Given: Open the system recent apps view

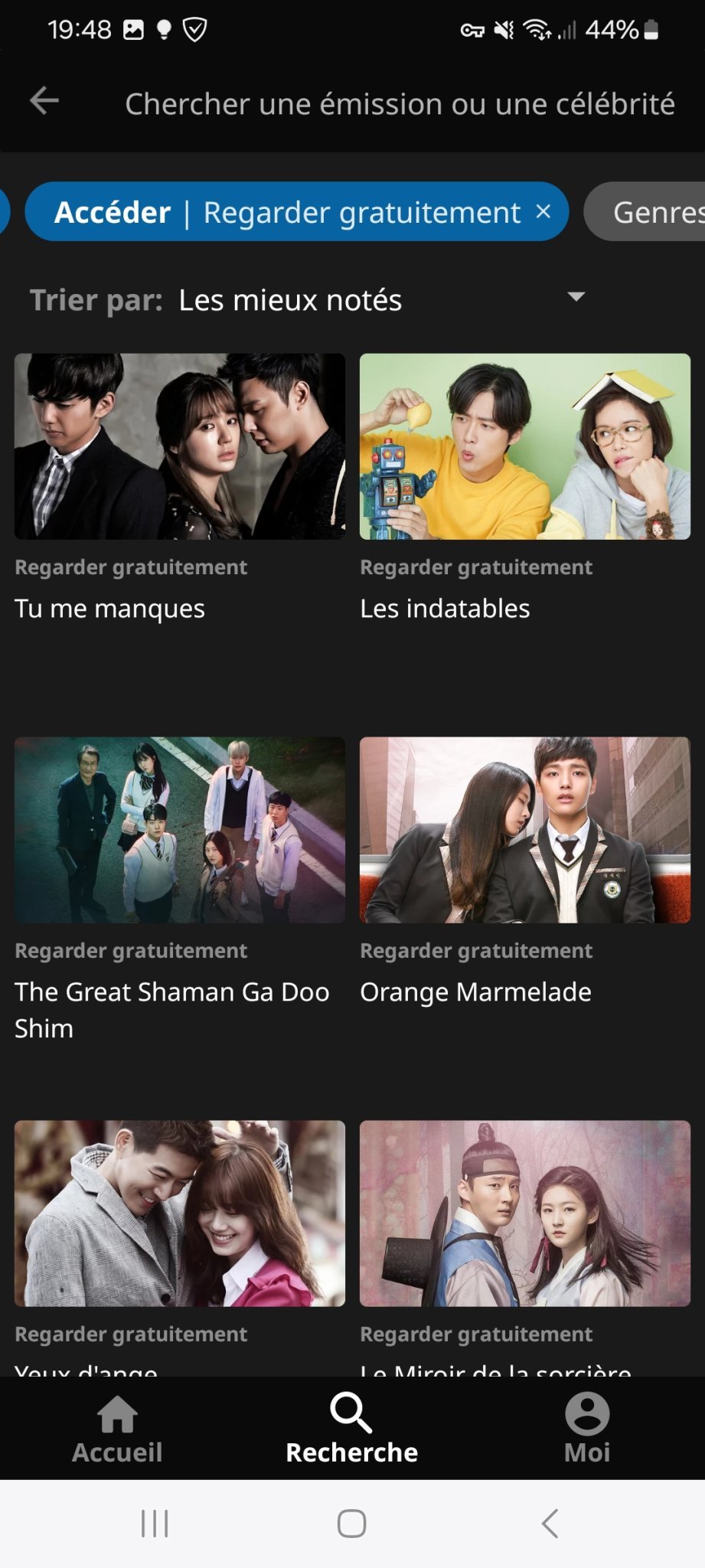Looking at the screenshot, I should [x=155, y=1524].
